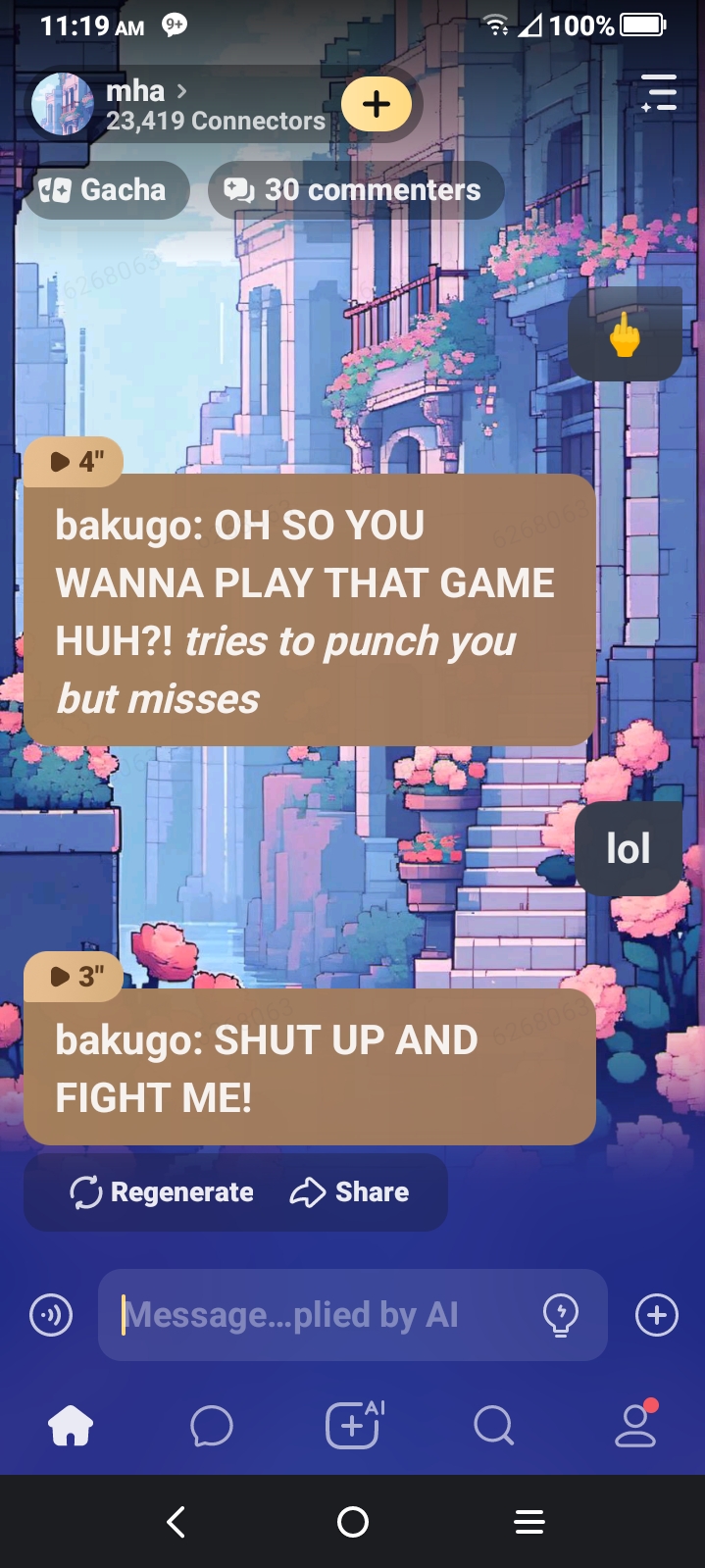Image resolution: width=705 pixels, height=1568 pixels.
Task: Switch to the search tab
Action: point(493,1426)
